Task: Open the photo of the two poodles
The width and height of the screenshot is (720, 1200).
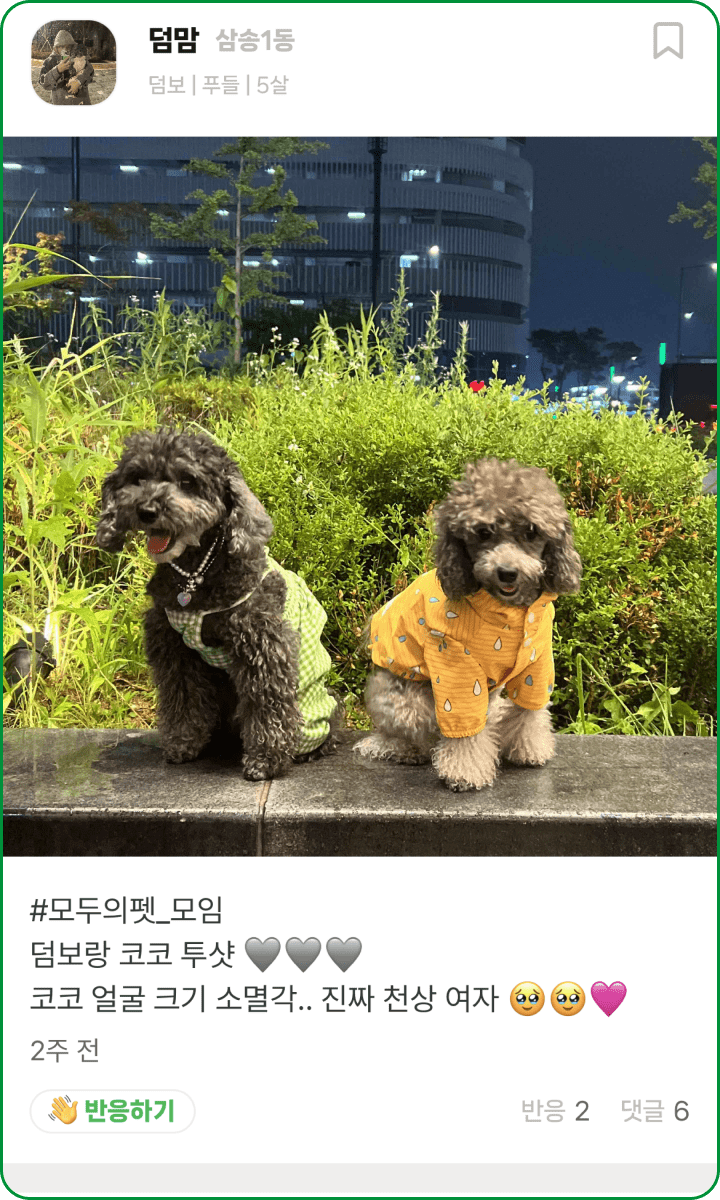Action: point(360,496)
